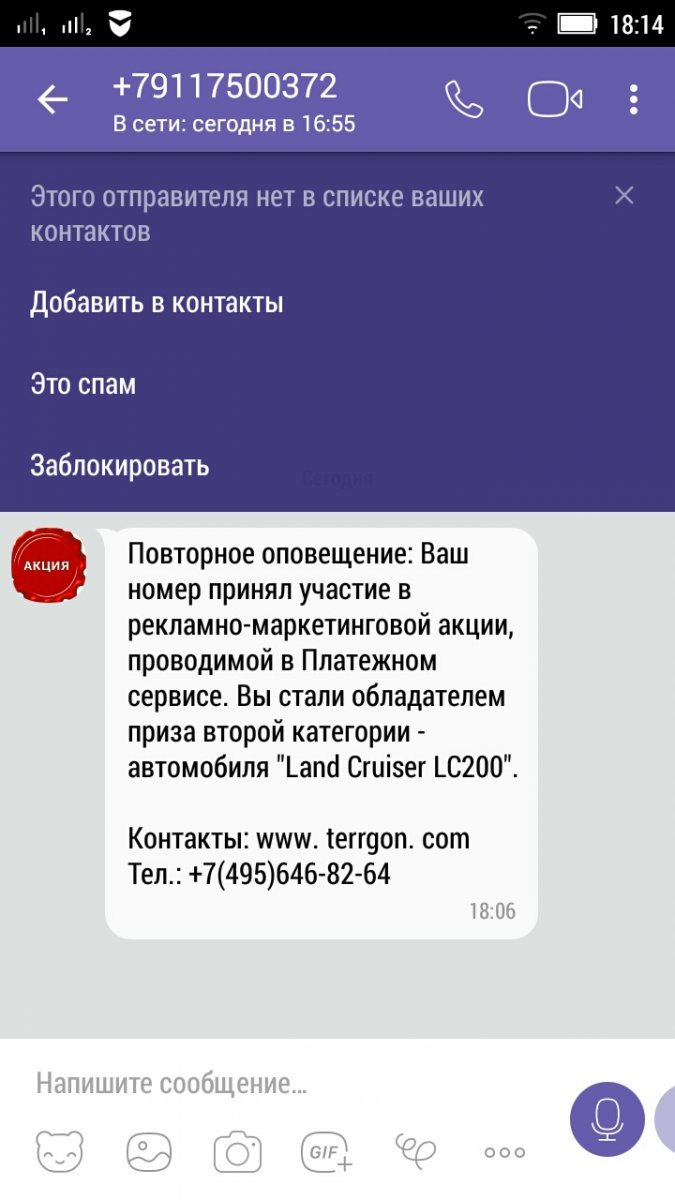The width and height of the screenshot is (675, 1200).
Task: Start a video call
Action: 554,100
